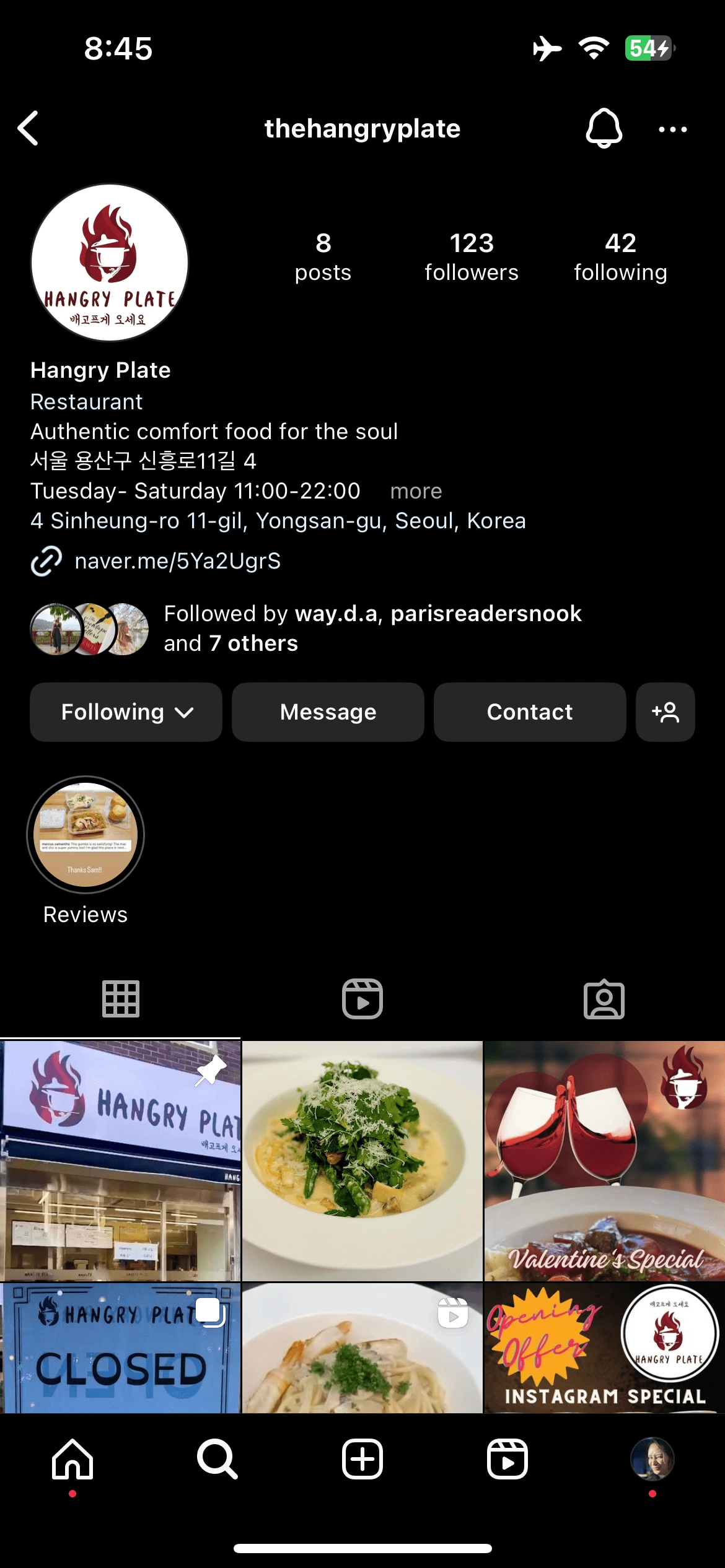Open the Following dropdown
The height and width of the screenshot is (1568, 725).
(x=126, y=712)
